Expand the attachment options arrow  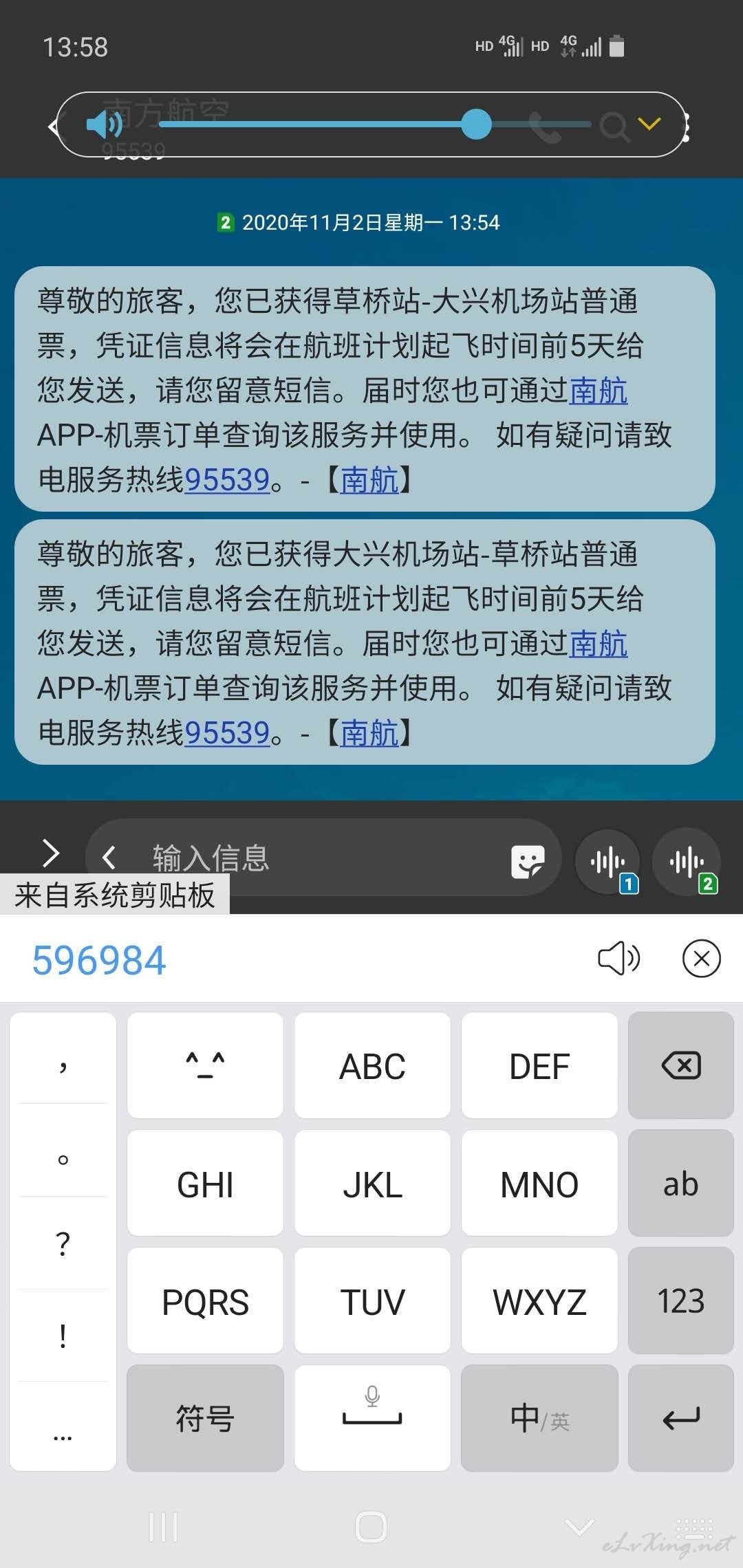click(x=51, y=853)
